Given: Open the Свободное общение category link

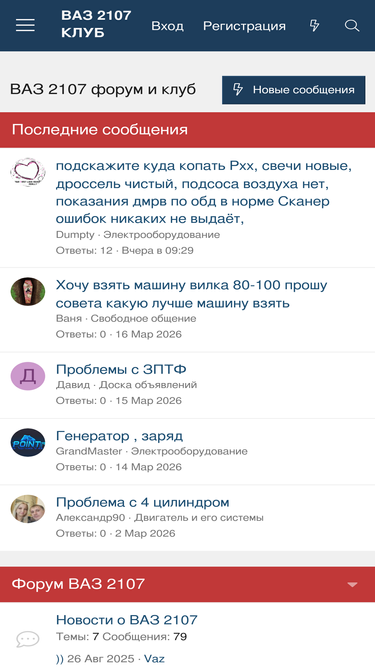Looking at the screenshot, I should pyautogui.click(x=143, y=319).
